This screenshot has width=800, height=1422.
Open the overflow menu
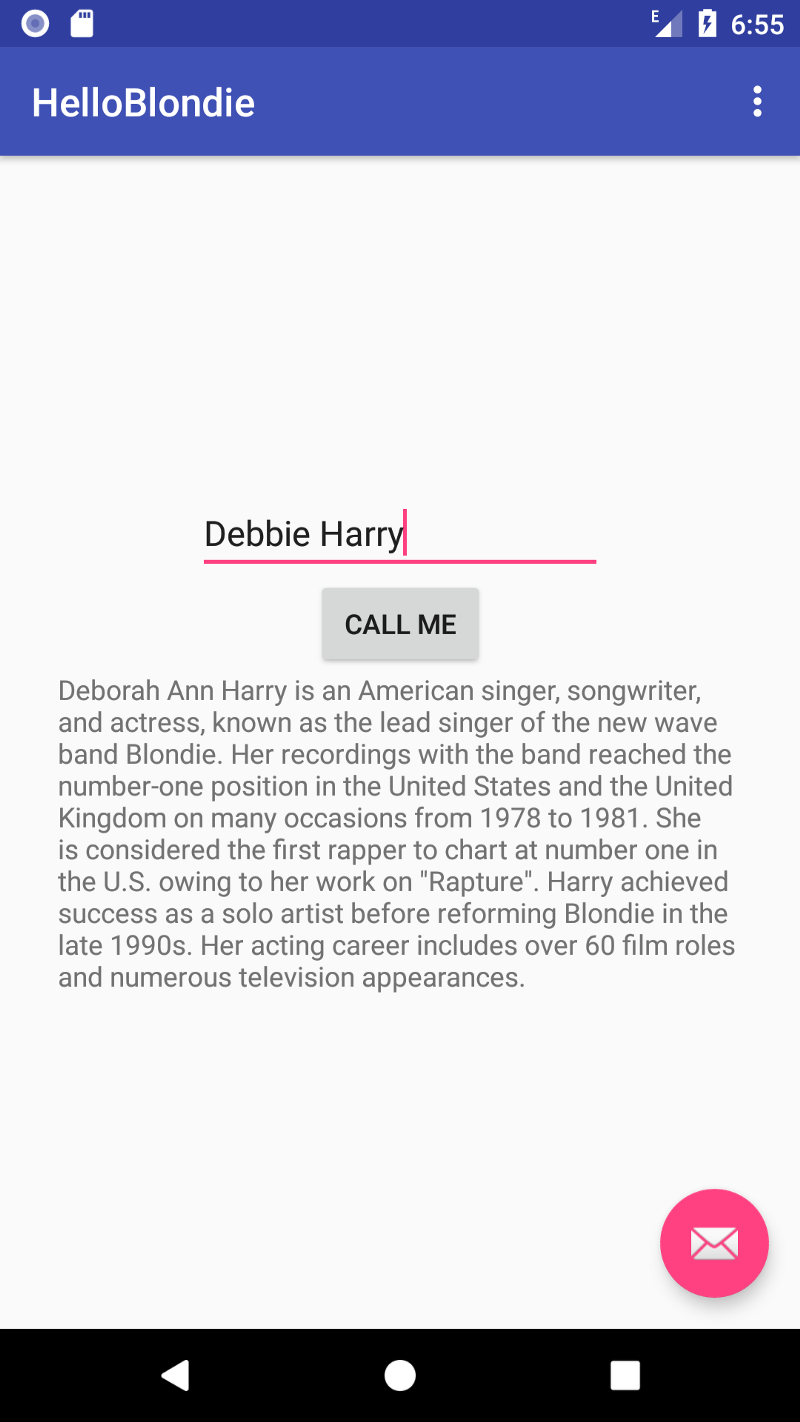coord(757,101)
